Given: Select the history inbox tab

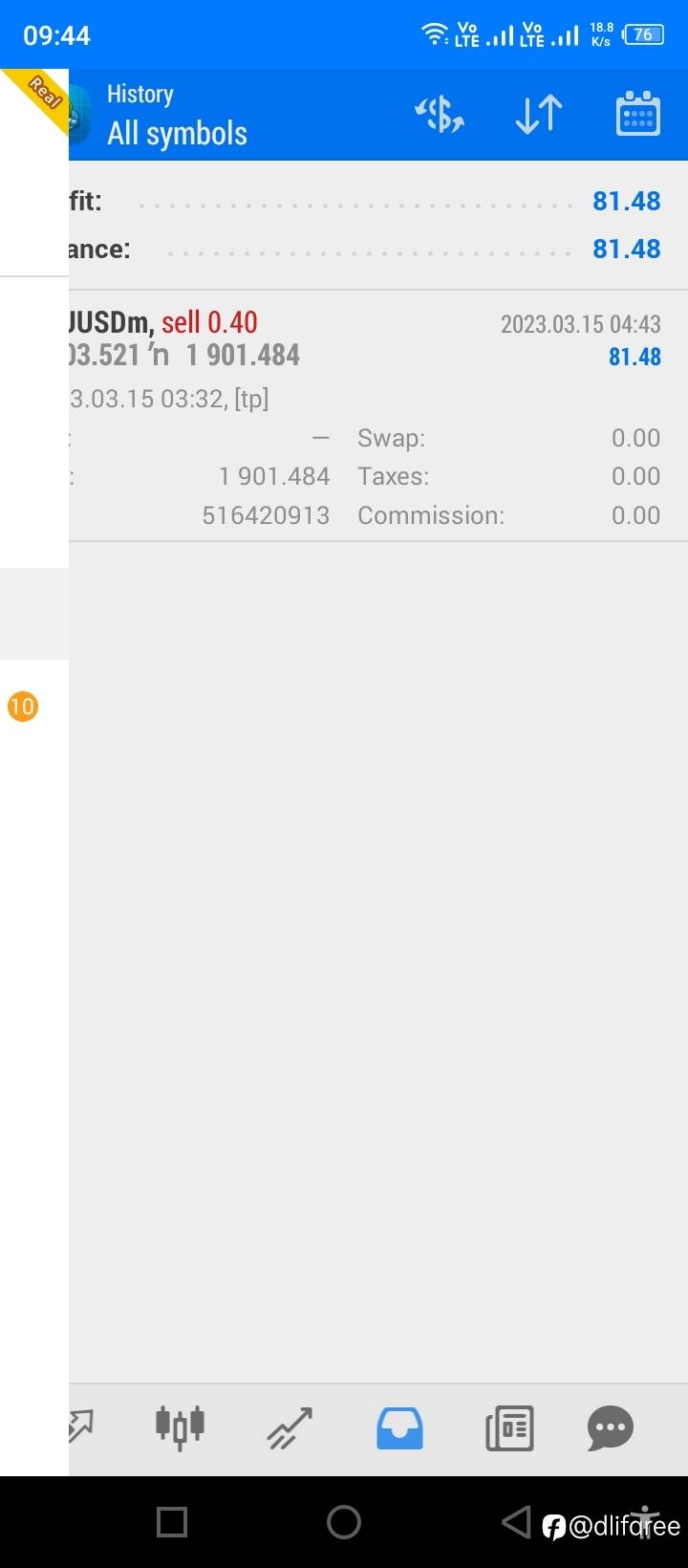Looking at the screenshot, I should pyautogui.click(x=399, y=1428).
